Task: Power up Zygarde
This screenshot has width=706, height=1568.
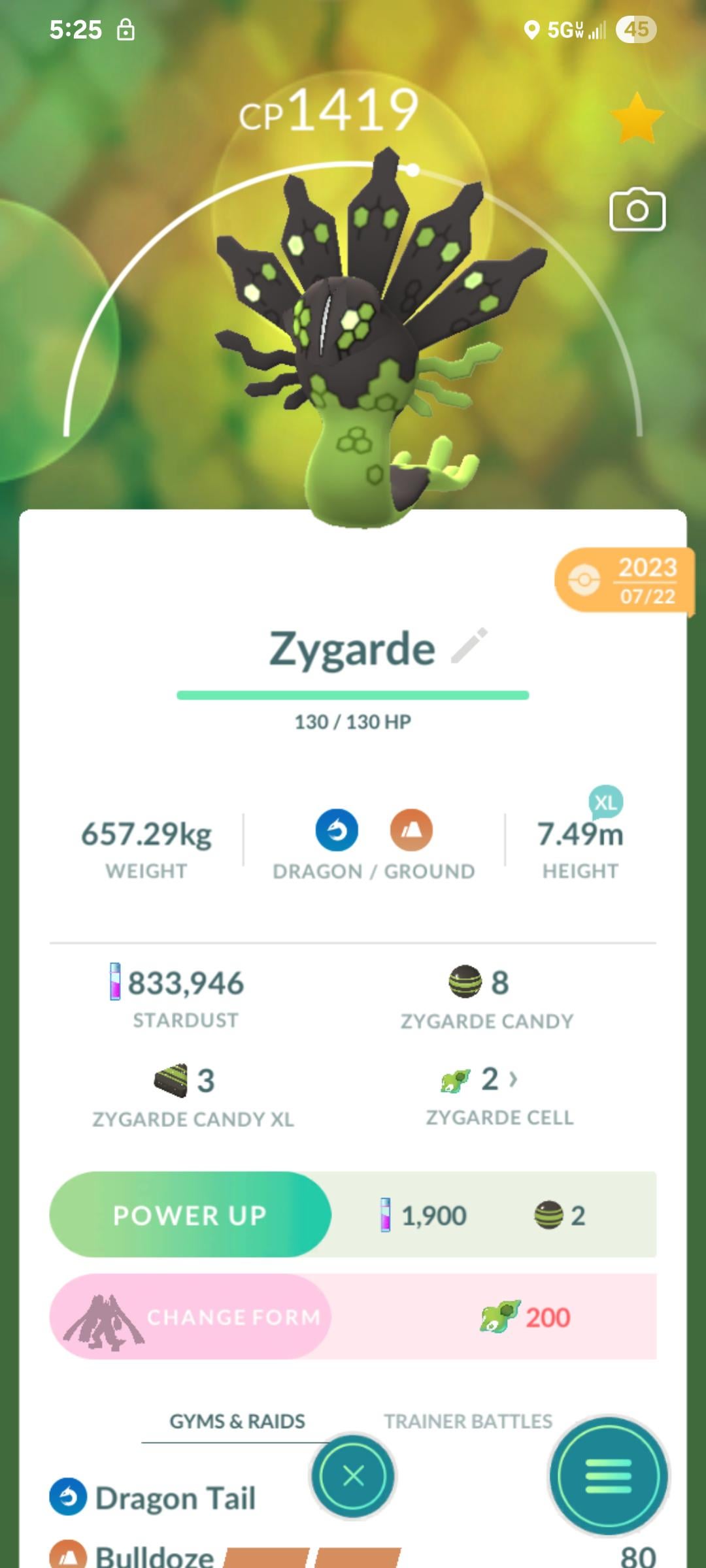Action: point(190,1215)
